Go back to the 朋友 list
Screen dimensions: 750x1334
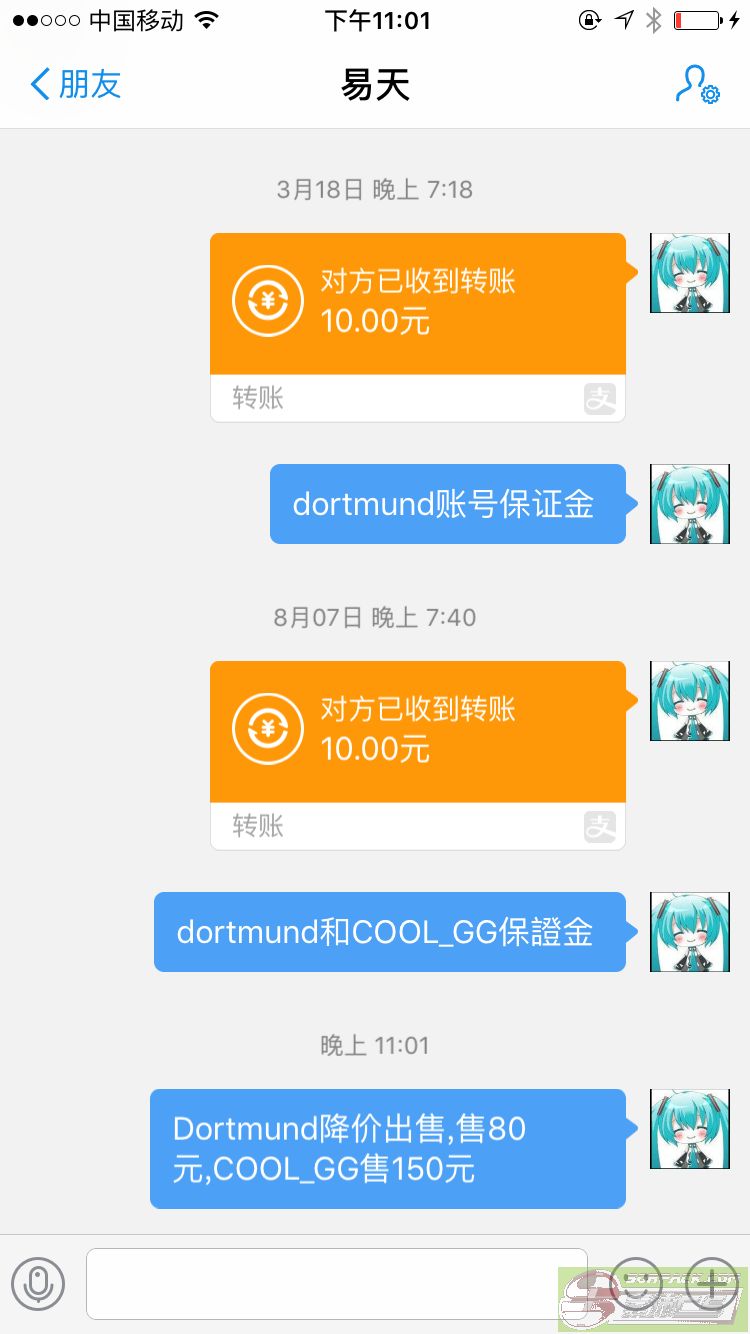(76, 84)
